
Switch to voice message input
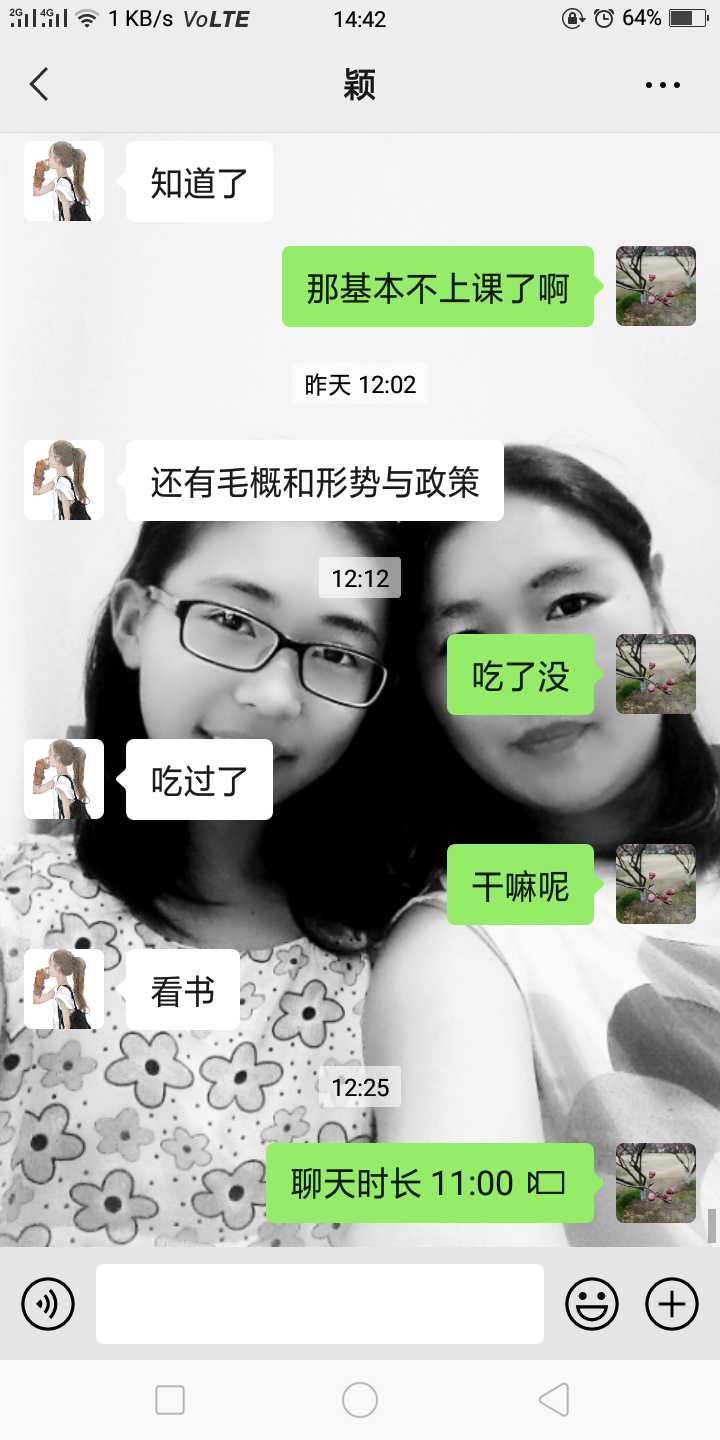(48, 1304)
